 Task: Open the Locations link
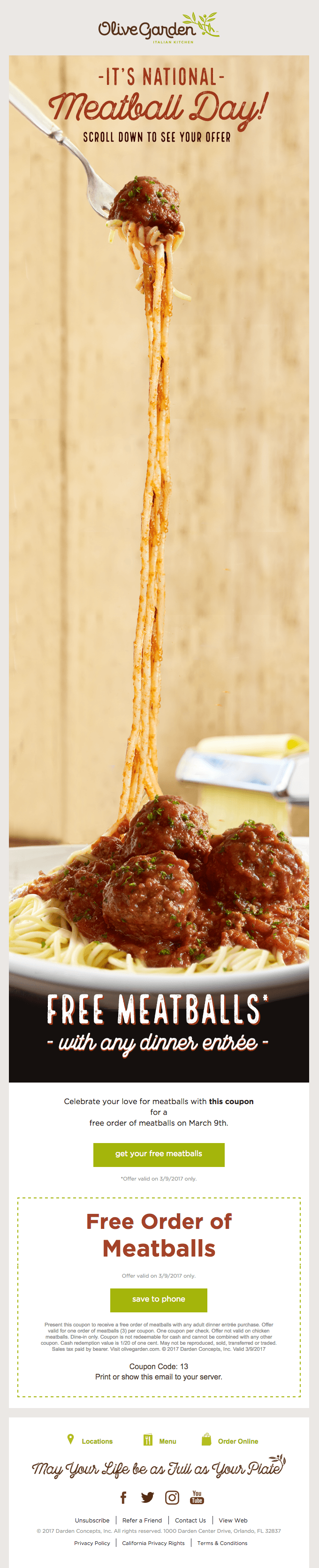96,1441
